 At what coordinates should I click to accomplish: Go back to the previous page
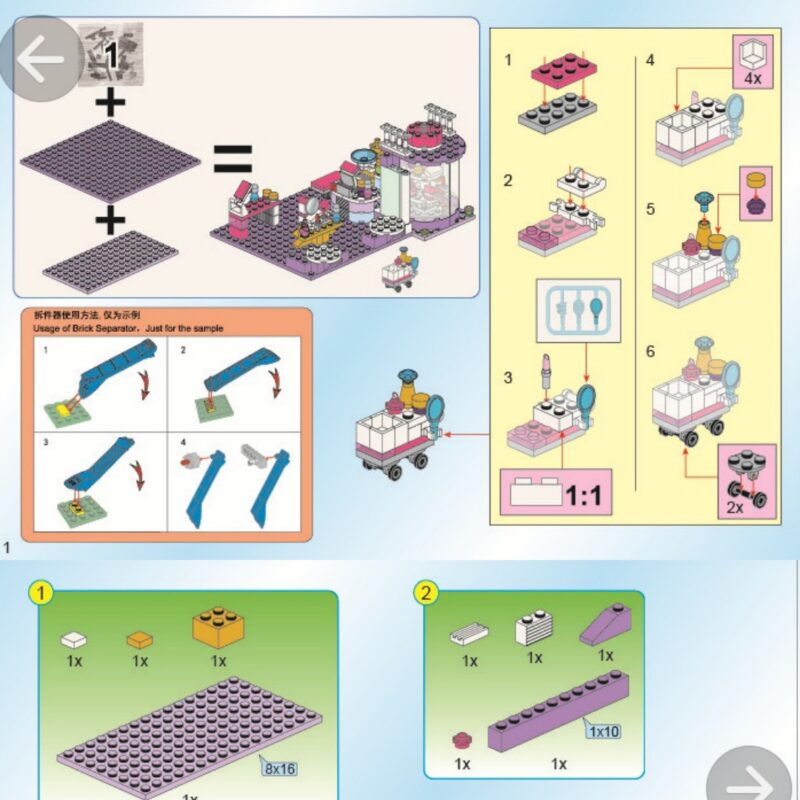41,60
